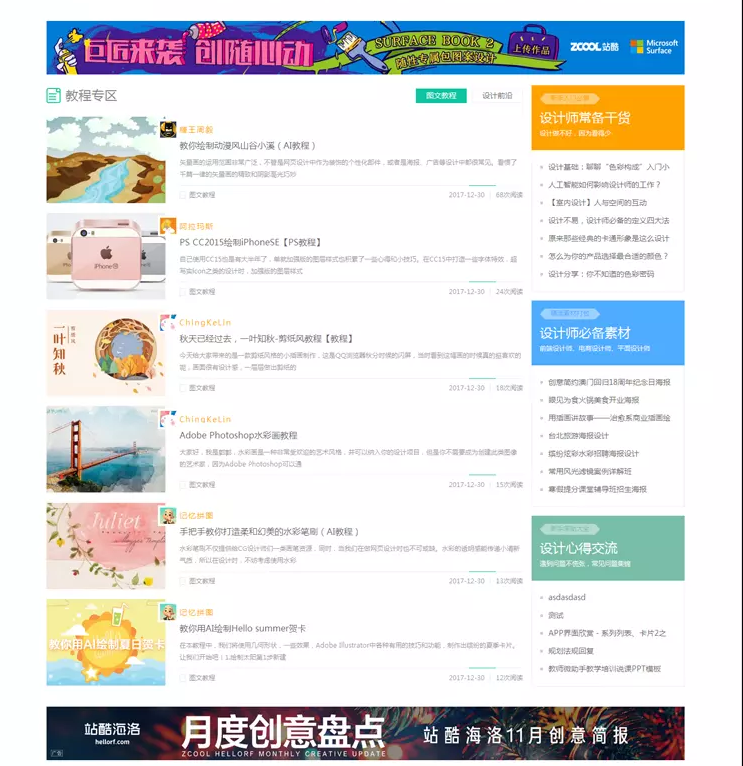Switch to the 图文教程 tab
The height and width of the screenshot is (766, 743).
[x=440, y=96]
